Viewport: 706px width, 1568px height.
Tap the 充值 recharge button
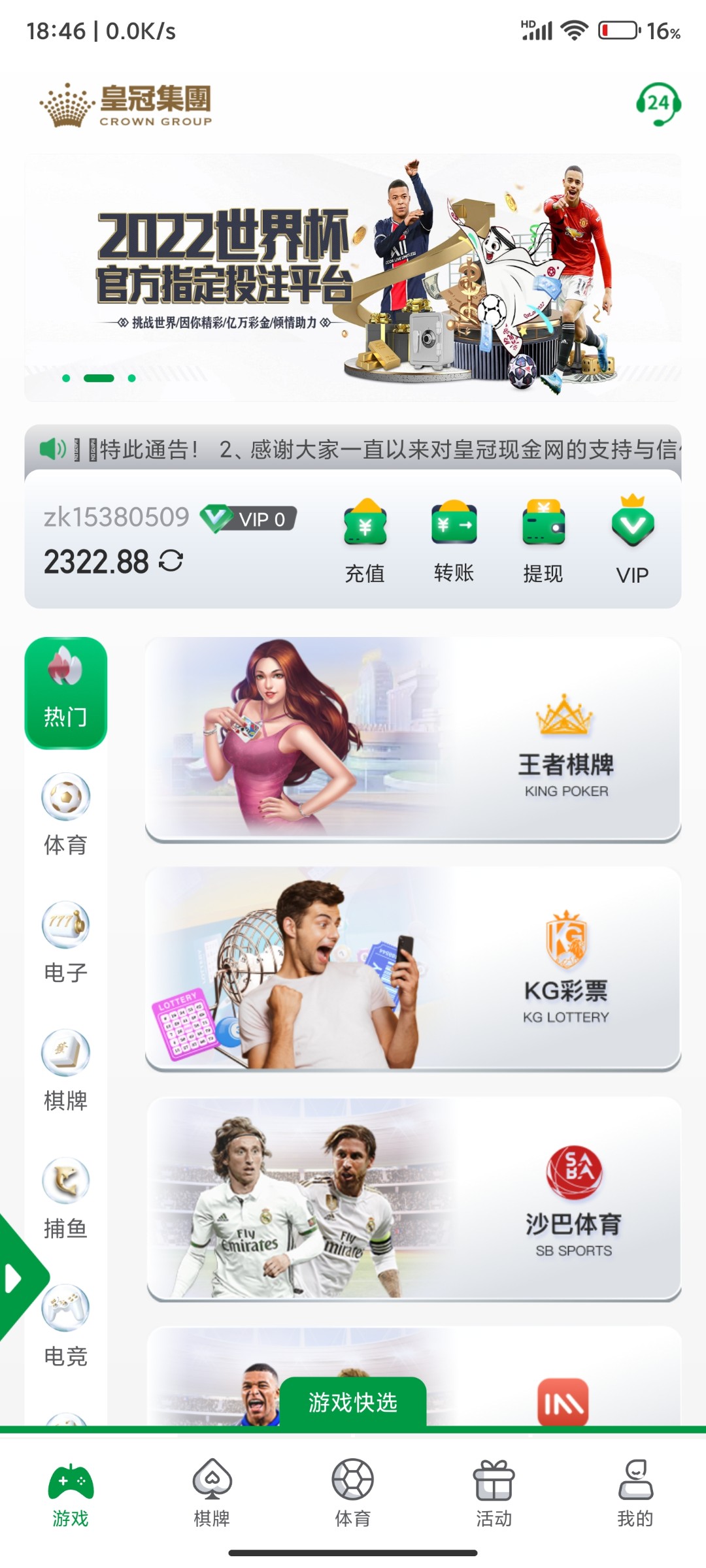365,540
